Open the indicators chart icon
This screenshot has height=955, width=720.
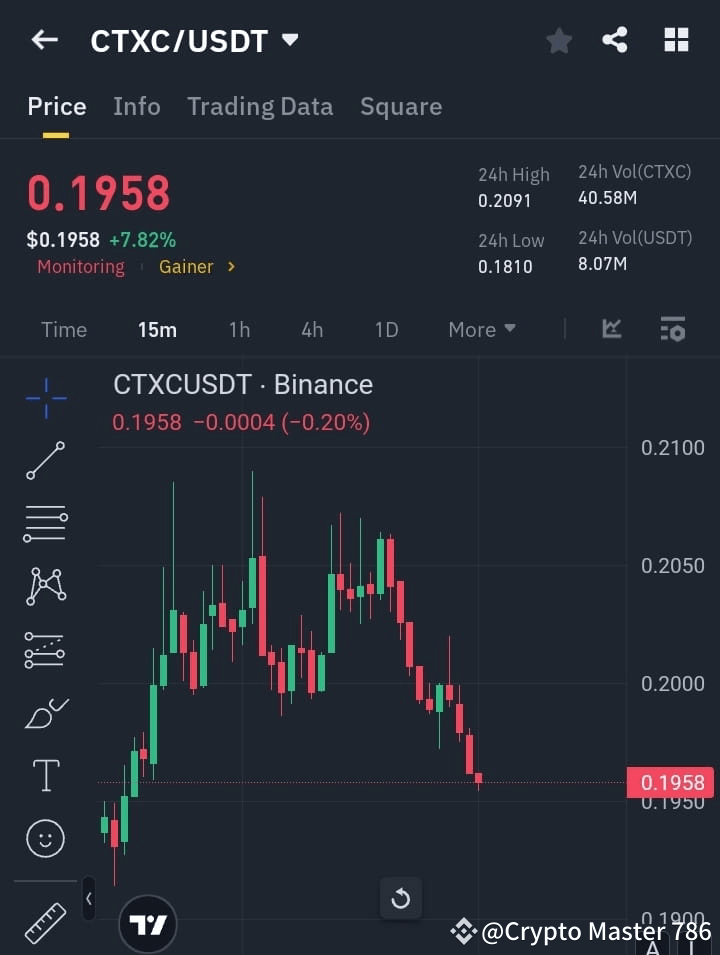pyautogui.click(x=610, y=329)
